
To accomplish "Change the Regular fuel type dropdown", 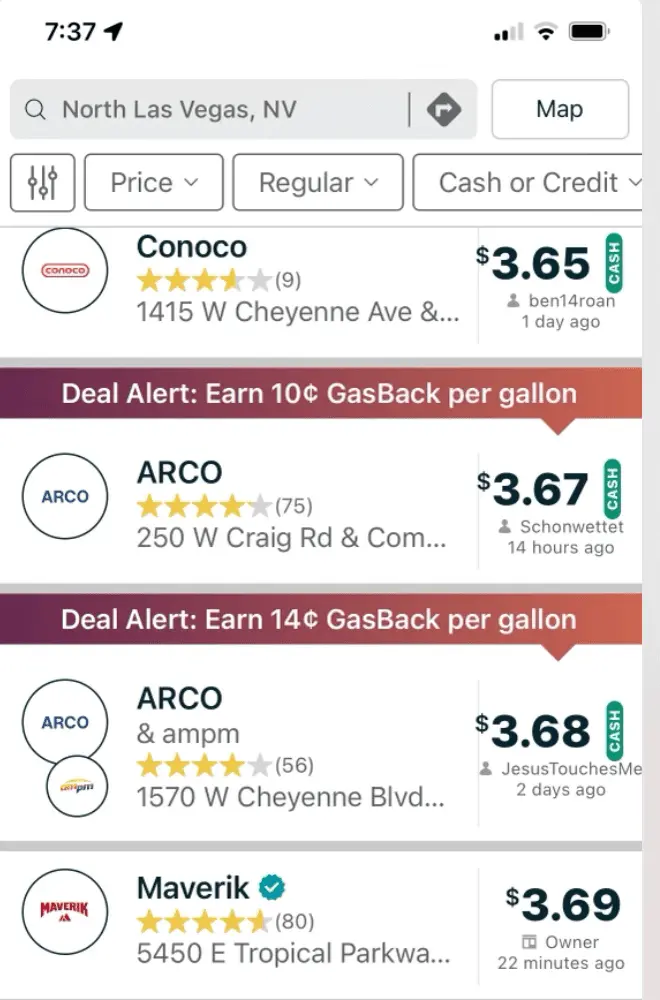I will click(318, 182).
